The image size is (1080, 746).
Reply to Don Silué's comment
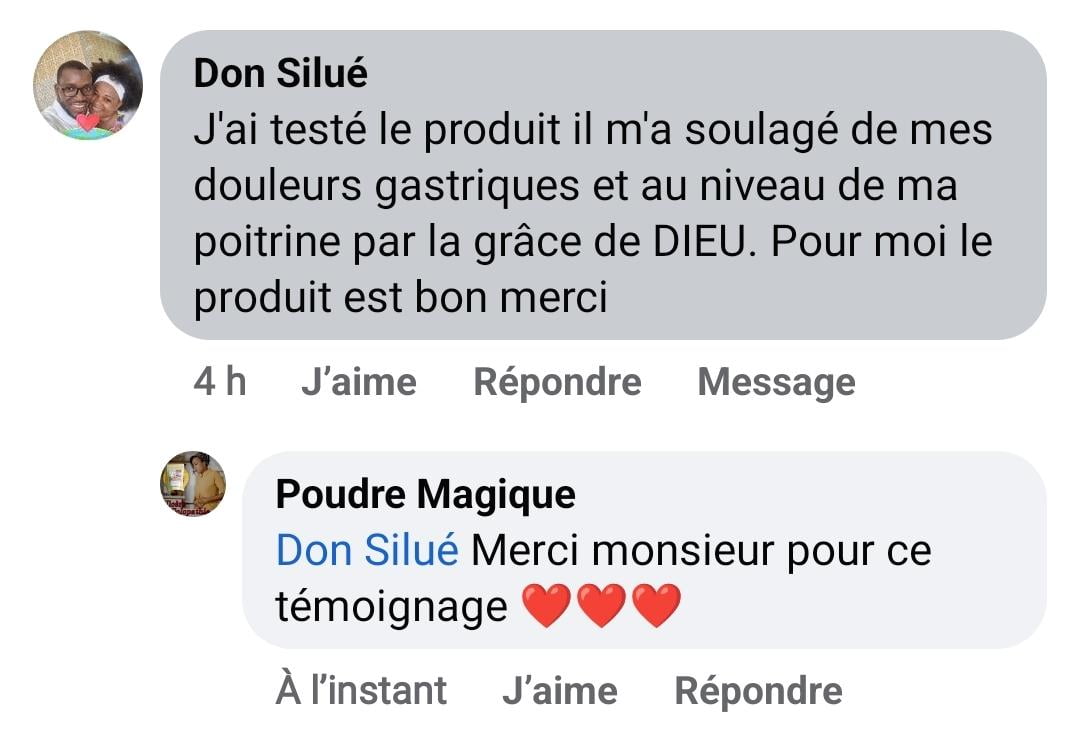tap(557, 382)
